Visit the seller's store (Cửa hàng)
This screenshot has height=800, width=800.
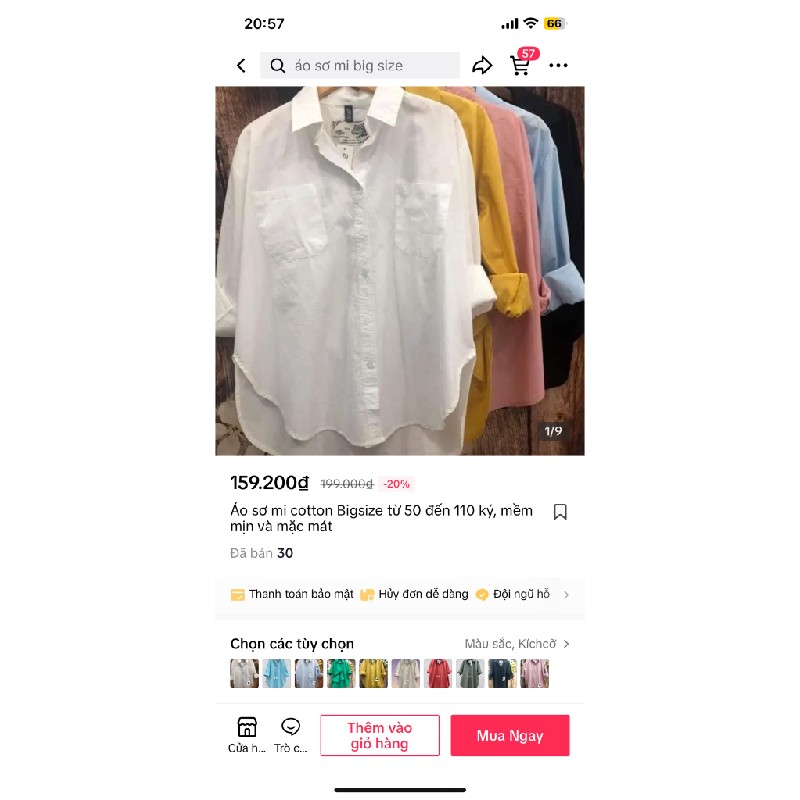247,735
